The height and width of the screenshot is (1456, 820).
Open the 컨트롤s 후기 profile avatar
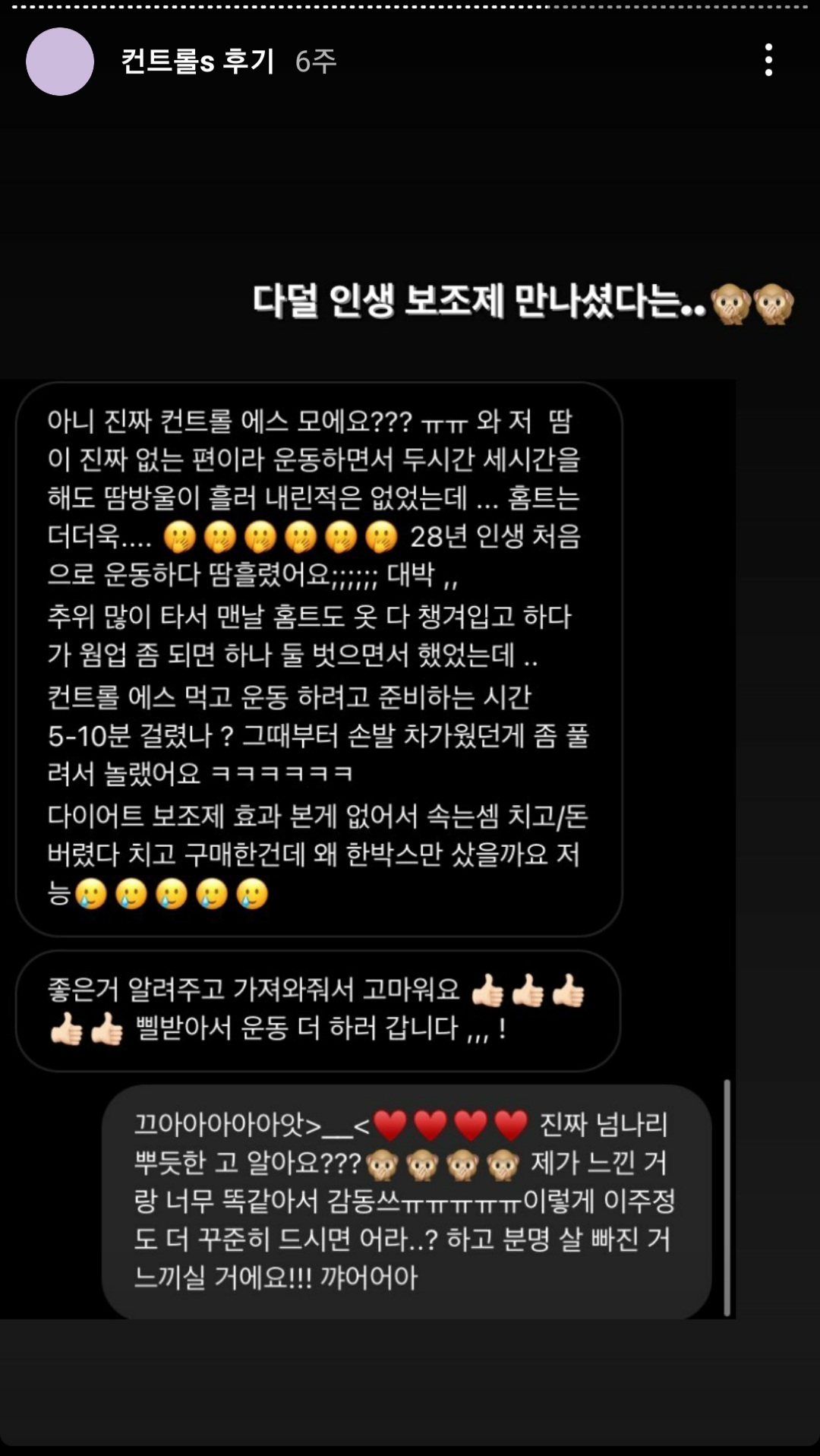click(x=60, y=62)
